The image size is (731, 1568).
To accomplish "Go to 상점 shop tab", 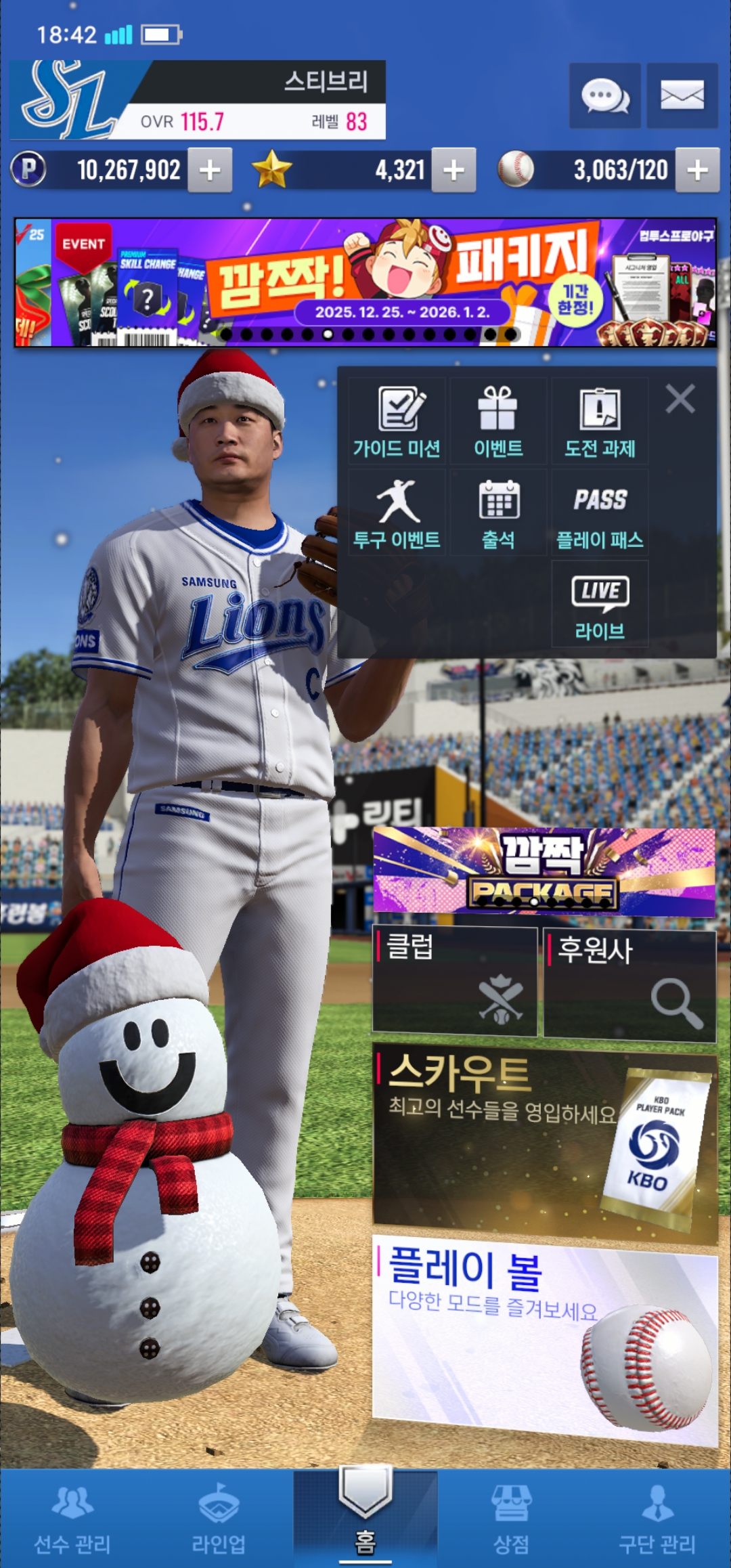I will 511,1519.
